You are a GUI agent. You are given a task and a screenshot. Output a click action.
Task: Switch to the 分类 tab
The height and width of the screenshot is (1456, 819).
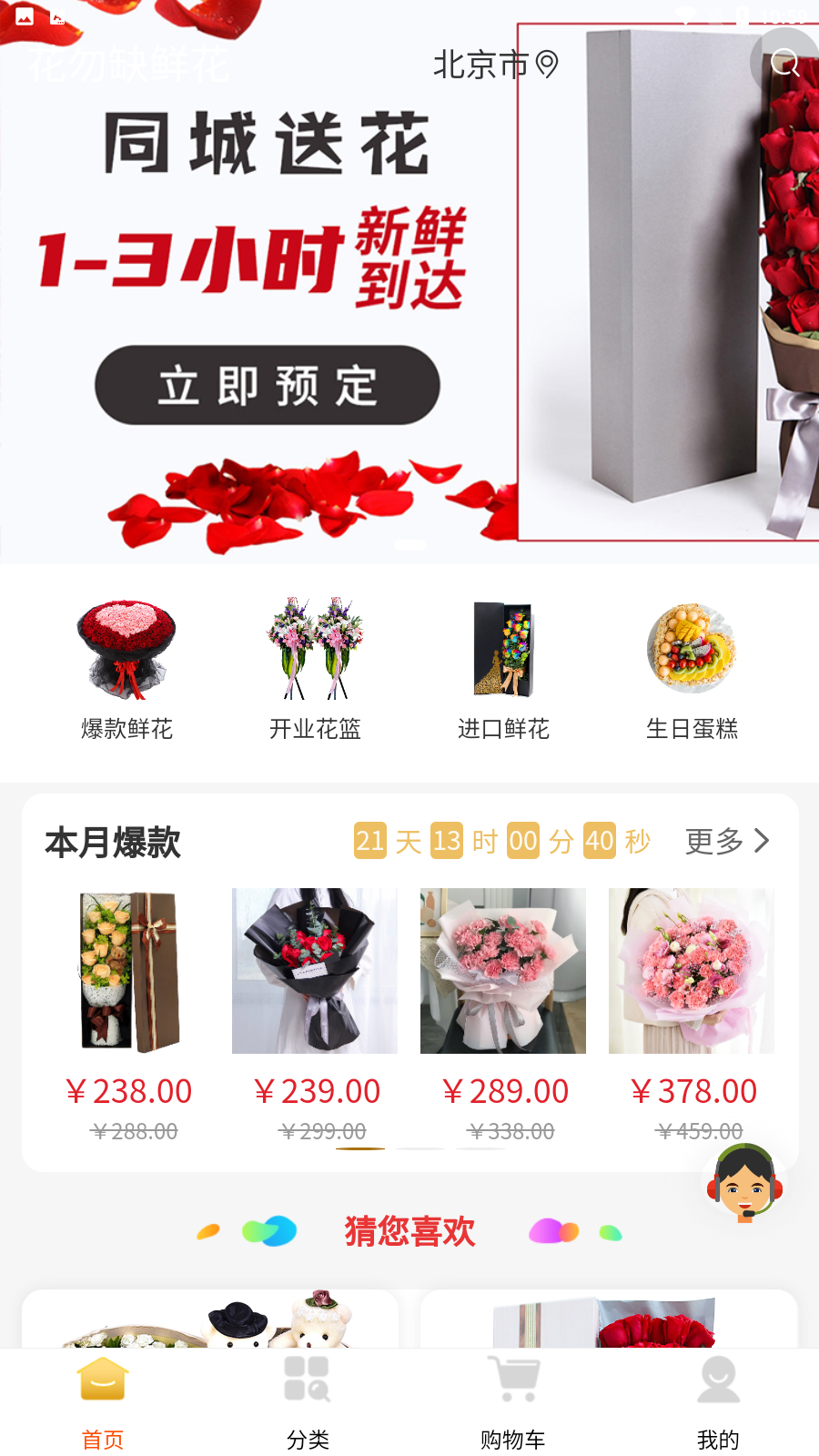308,1402
